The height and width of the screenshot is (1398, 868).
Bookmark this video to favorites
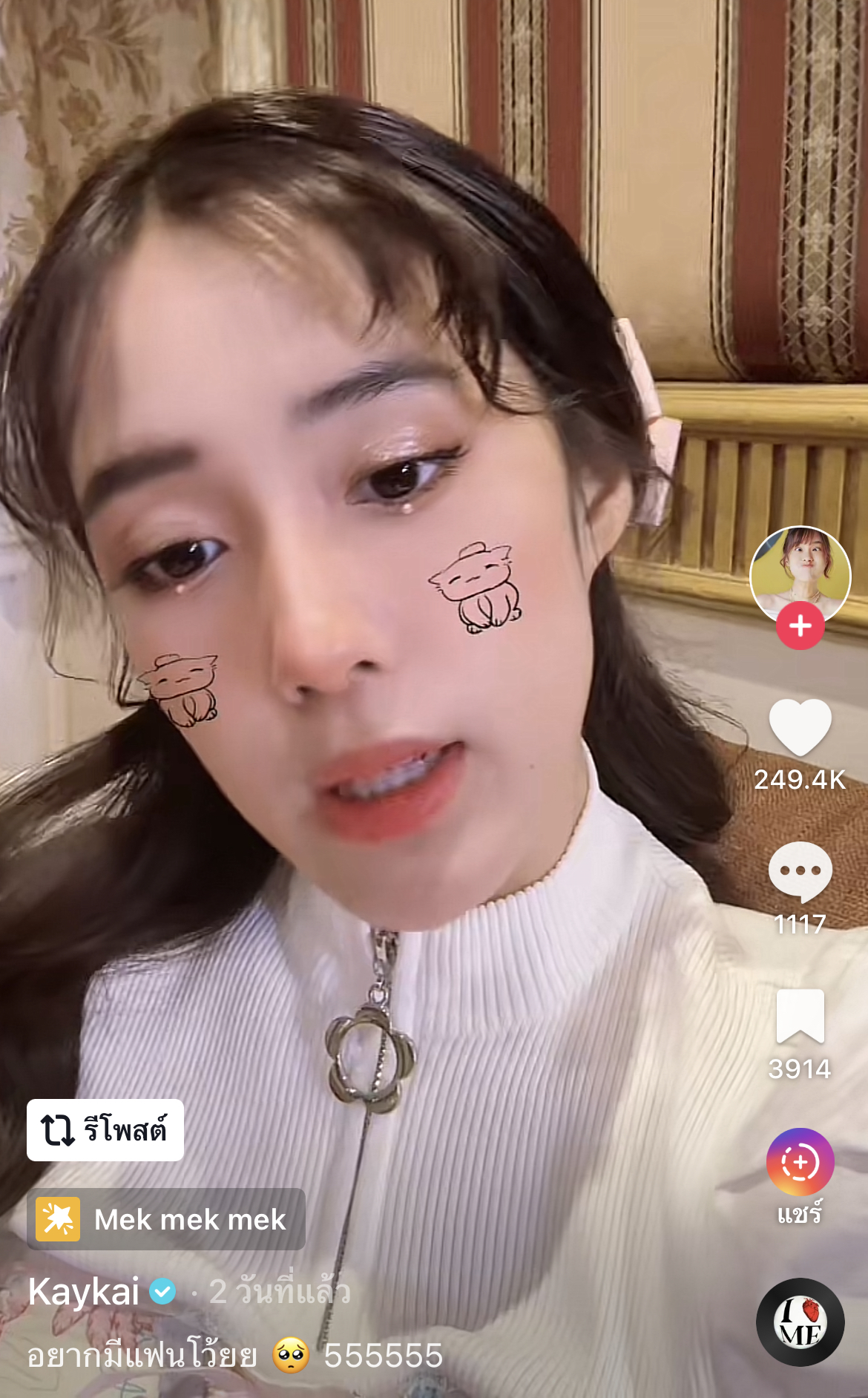pos(800,1015)
